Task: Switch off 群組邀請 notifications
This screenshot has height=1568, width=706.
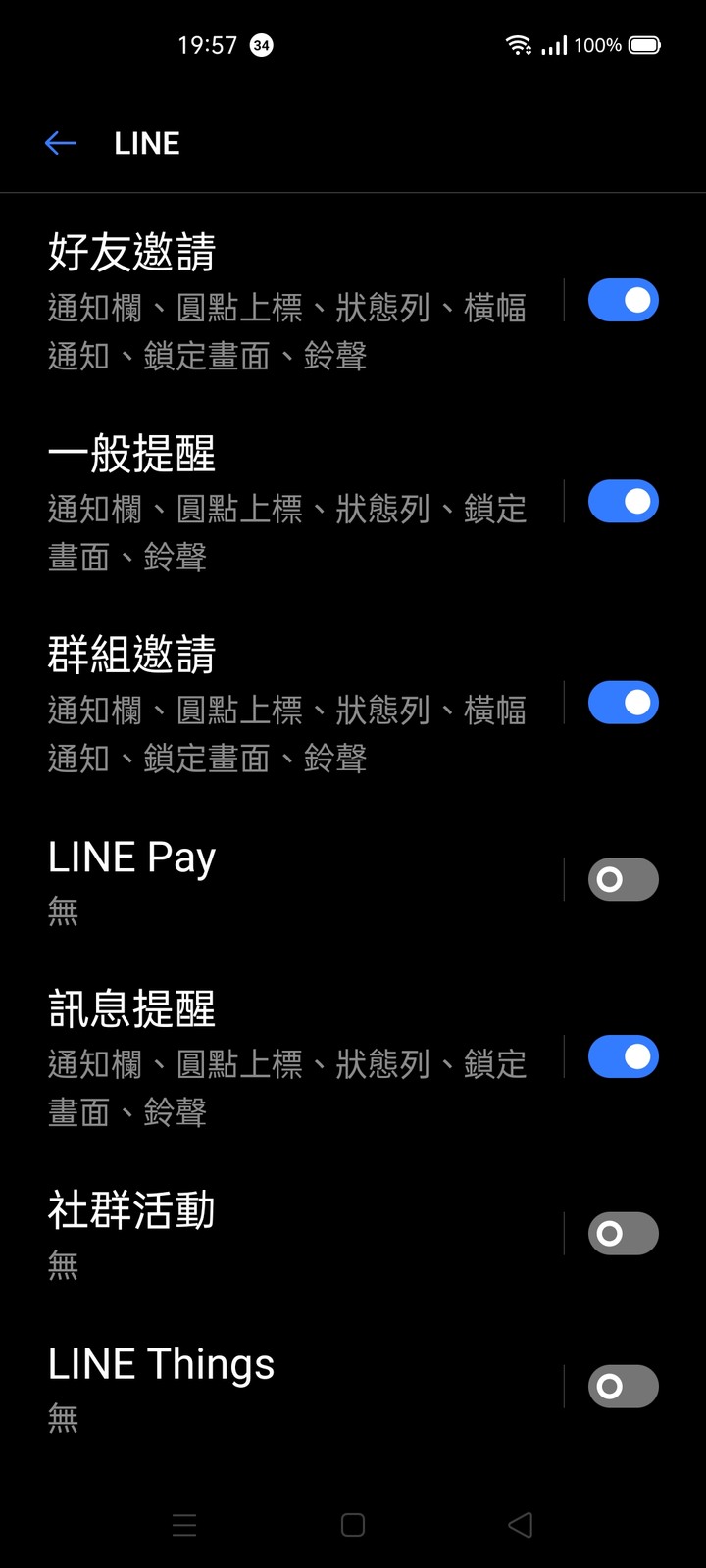Action: pos(624,703)
